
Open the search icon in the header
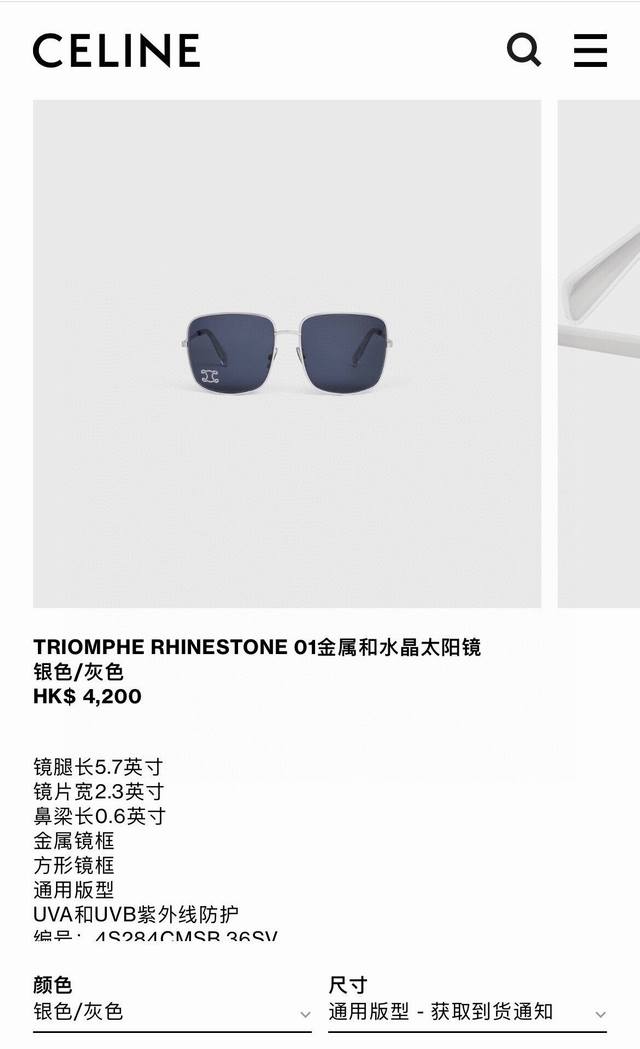click(524, 50)
